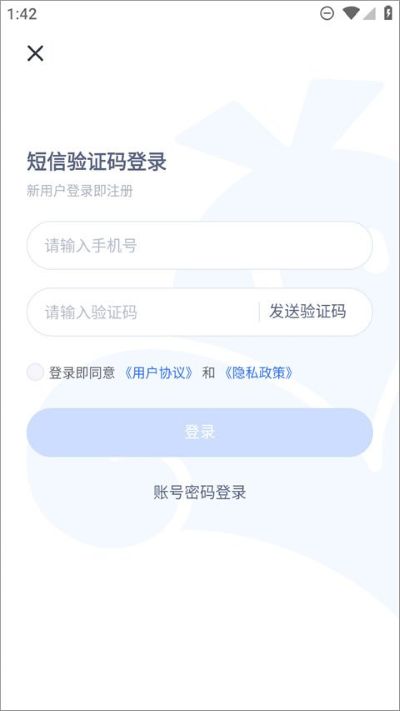Open the 《用户协议》 user agreement link
Image resolution: width=400 pixels, height=711 pixels.
(158, 373)
